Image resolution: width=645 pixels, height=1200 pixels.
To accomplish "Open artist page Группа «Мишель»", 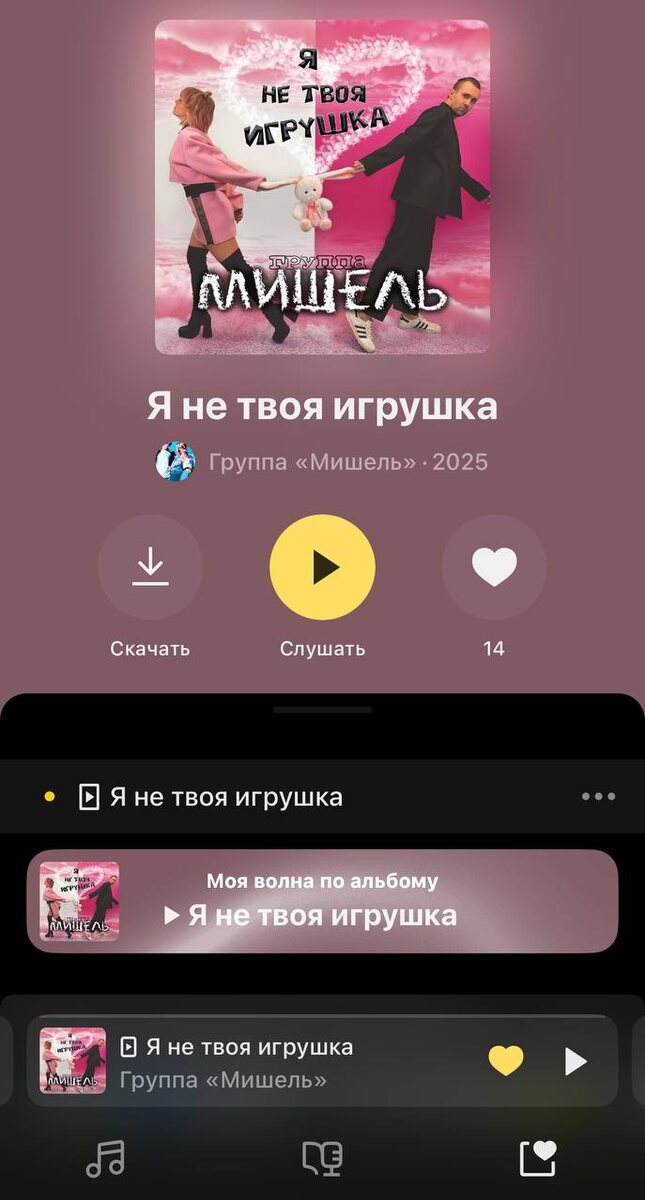I will (x=311, y=462).
